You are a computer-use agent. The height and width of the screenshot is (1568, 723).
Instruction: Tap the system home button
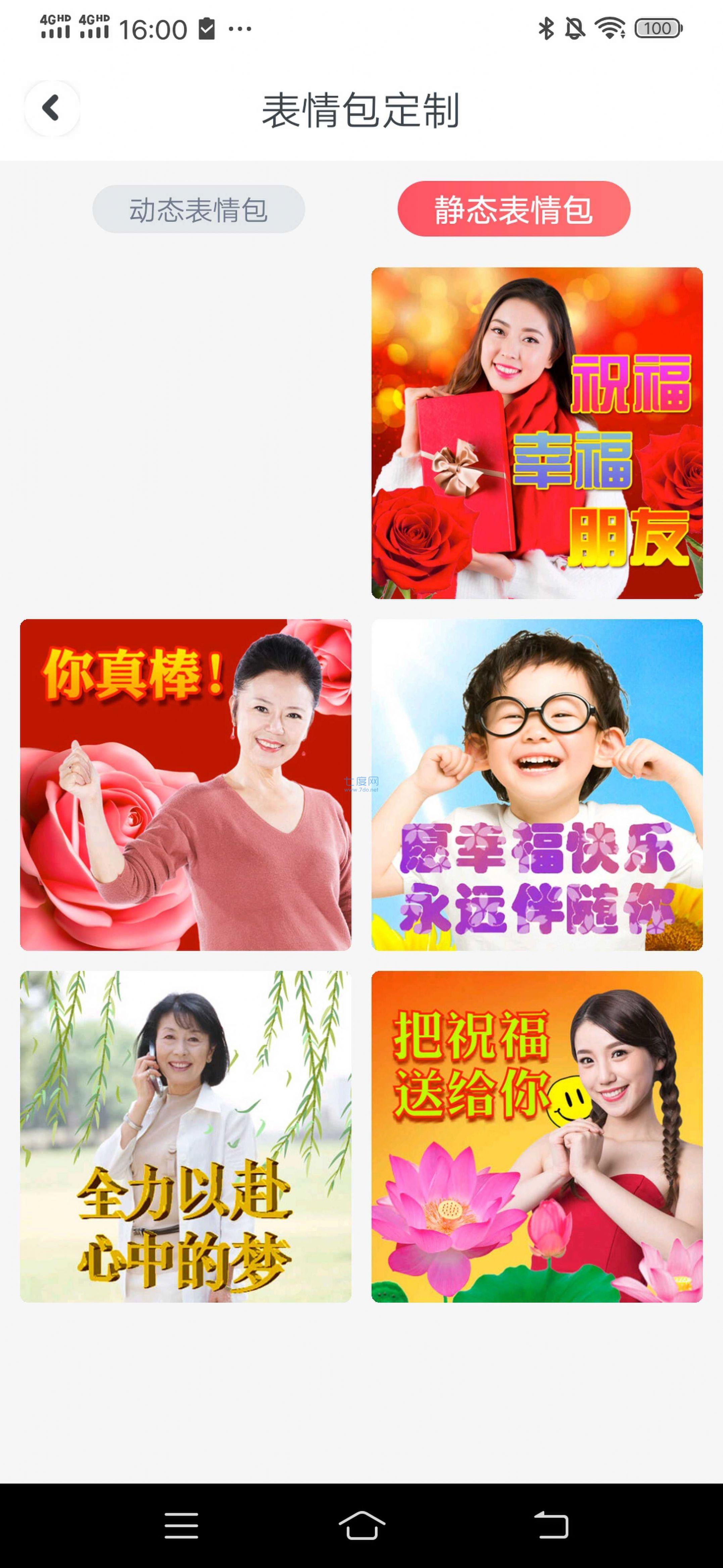click(x=362, y=1525)
